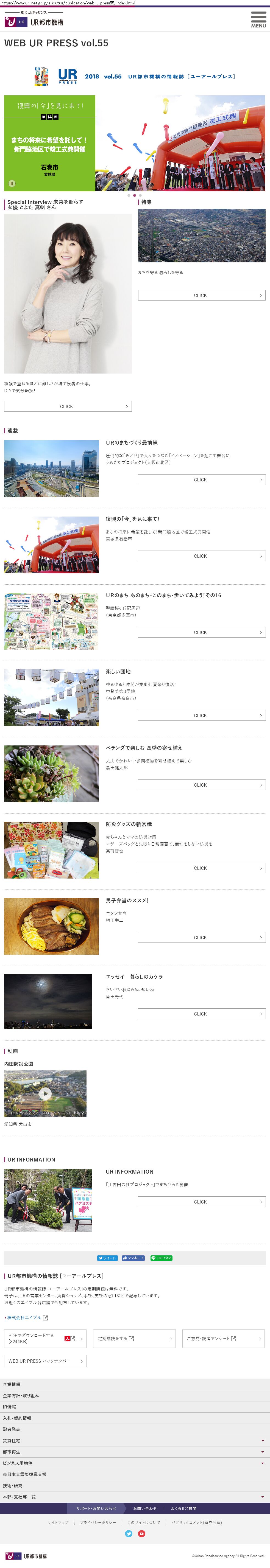
Task: Tap CLICK under 特集 まちを守る 暮らしを守る
Action: point(201,295)
